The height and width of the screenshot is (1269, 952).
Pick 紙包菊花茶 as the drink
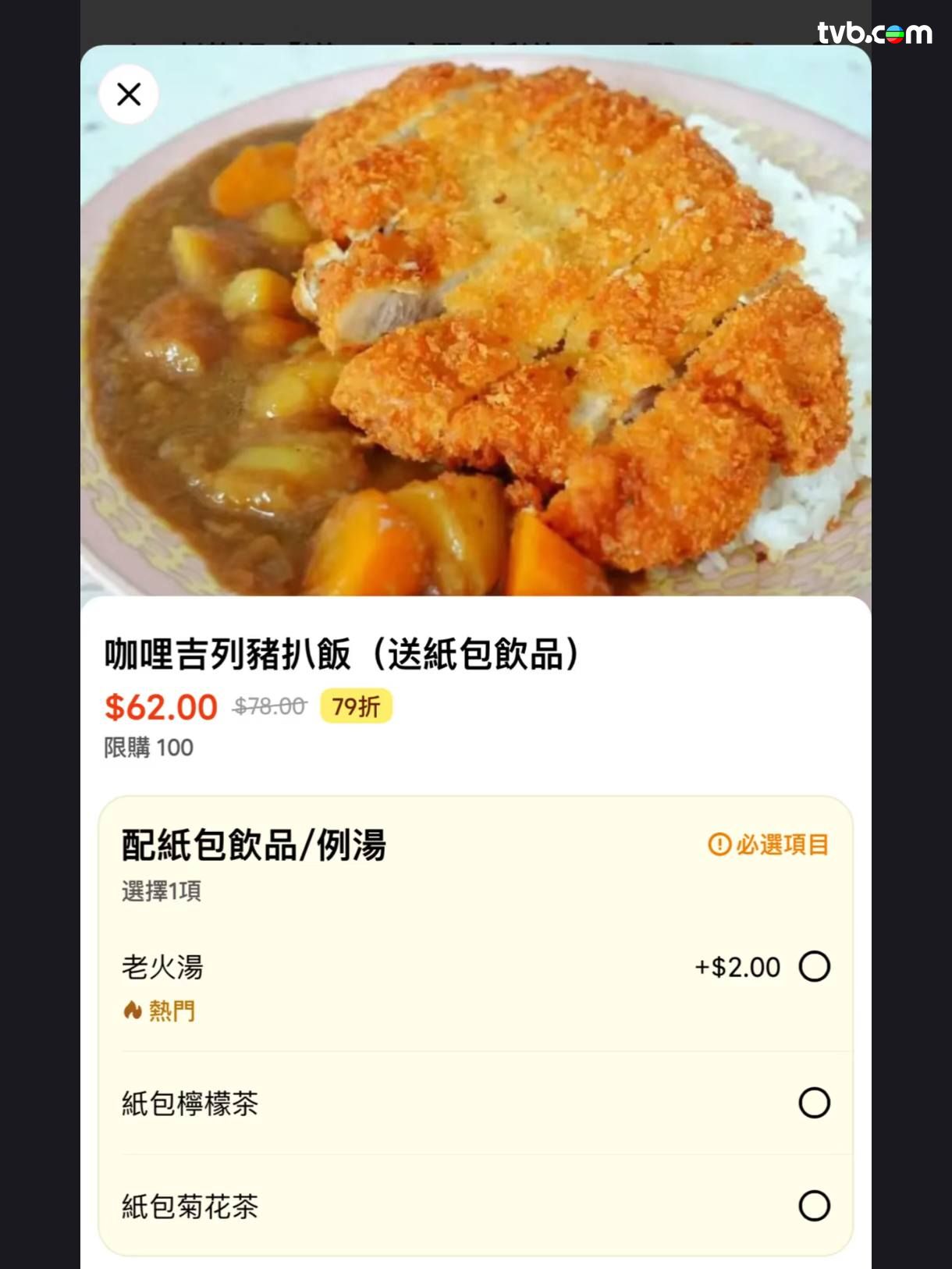pos(814,1206)
